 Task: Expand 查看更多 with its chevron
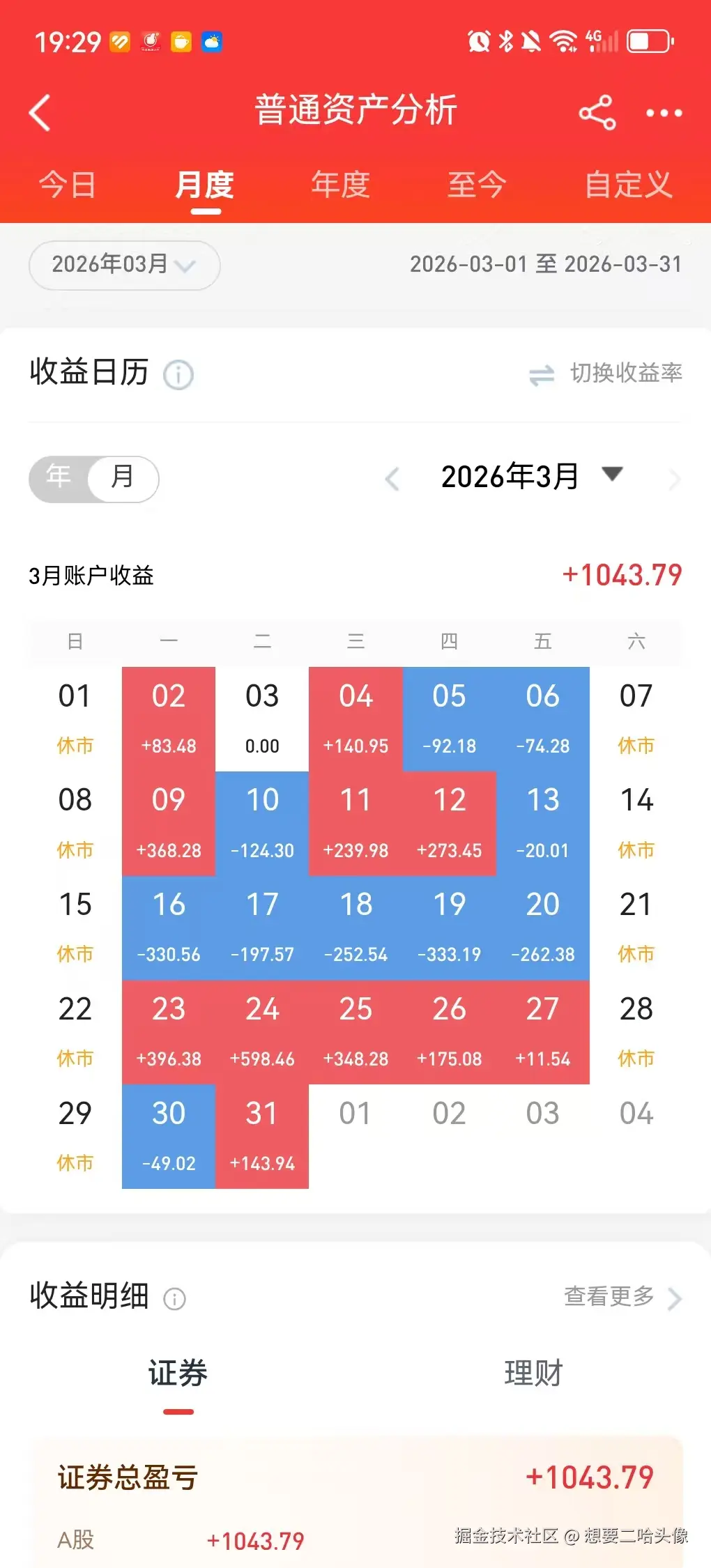(673, 1297)
